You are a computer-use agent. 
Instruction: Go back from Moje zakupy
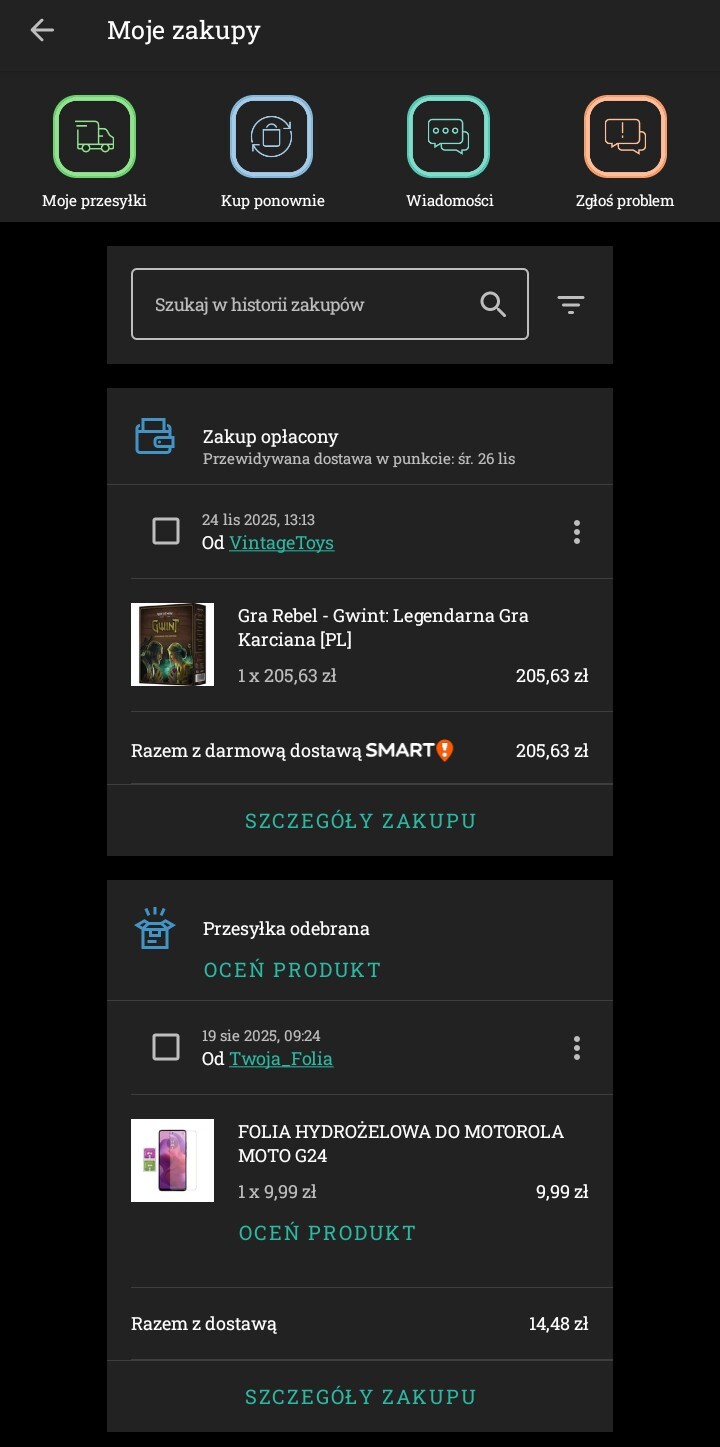coord(42,31)
